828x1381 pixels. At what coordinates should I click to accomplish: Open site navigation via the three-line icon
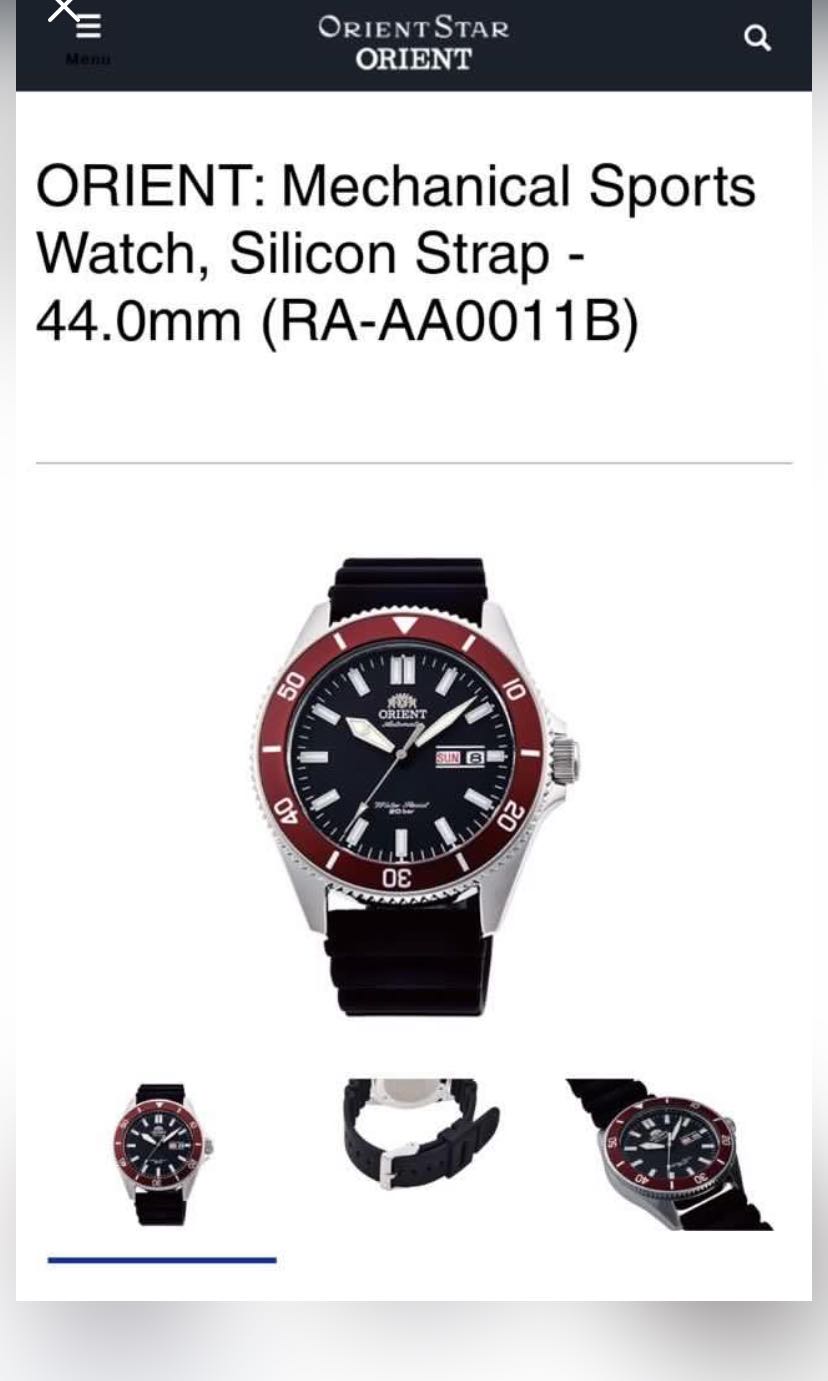[87, 28]
